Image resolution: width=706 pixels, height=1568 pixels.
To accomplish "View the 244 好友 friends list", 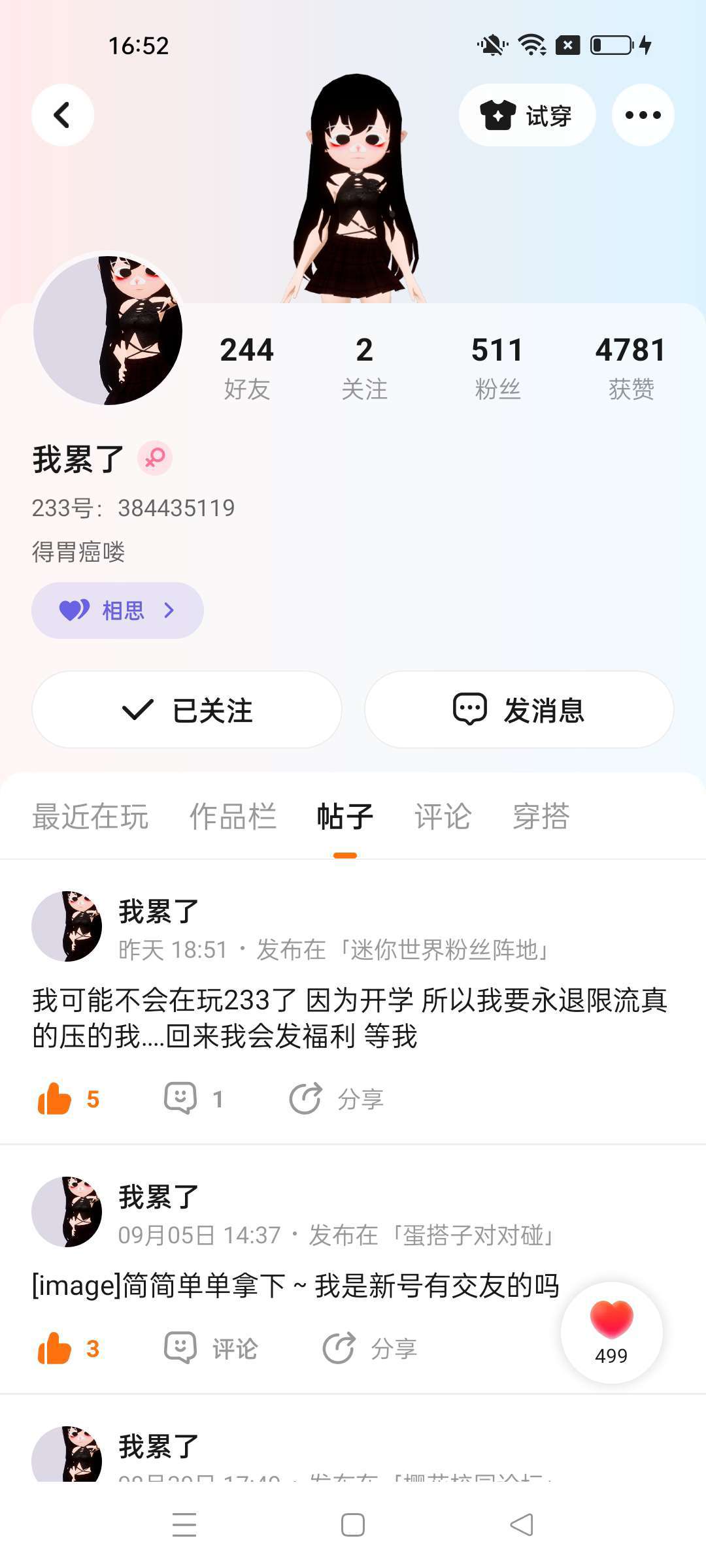I will tap(246, 367).
